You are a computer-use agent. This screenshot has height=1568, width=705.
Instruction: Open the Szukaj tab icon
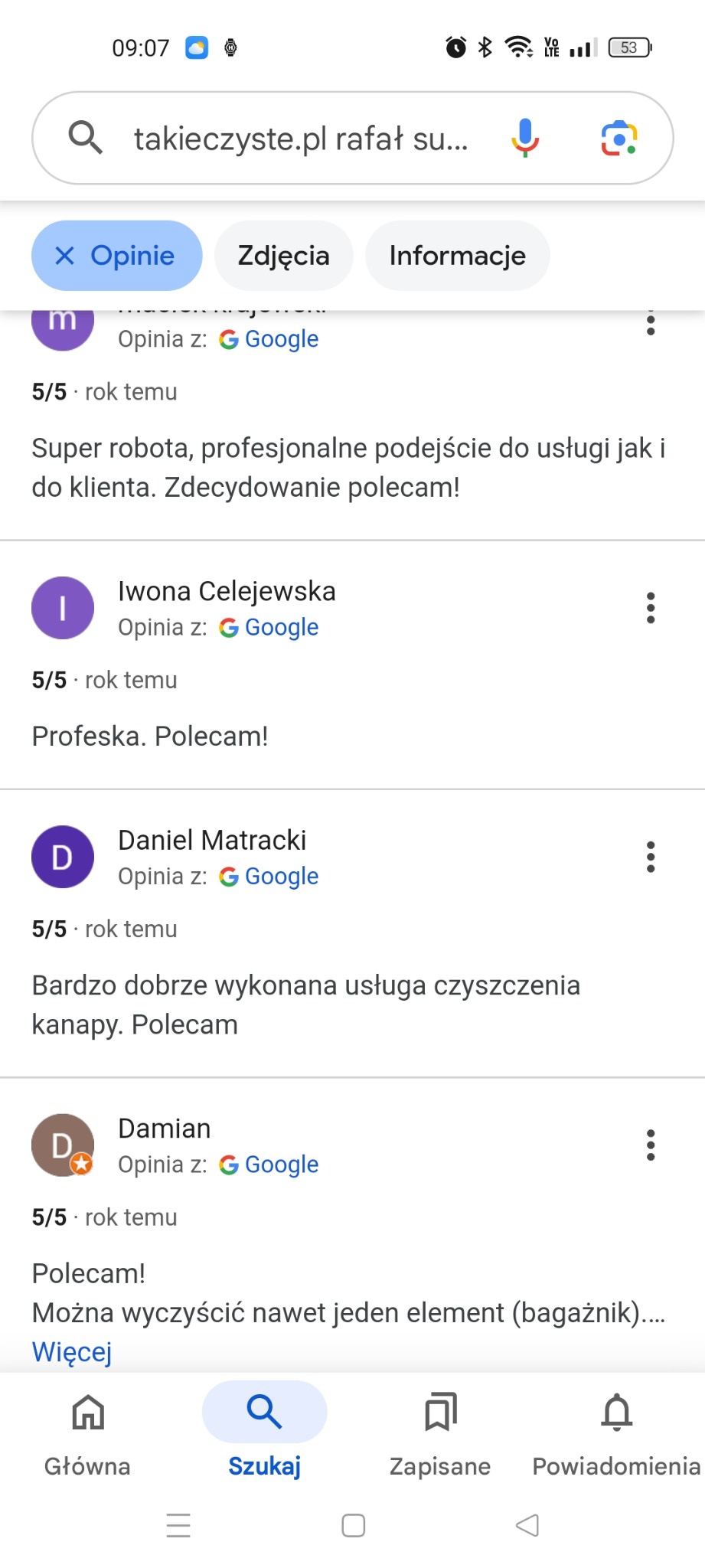(x=263, y=1411)
